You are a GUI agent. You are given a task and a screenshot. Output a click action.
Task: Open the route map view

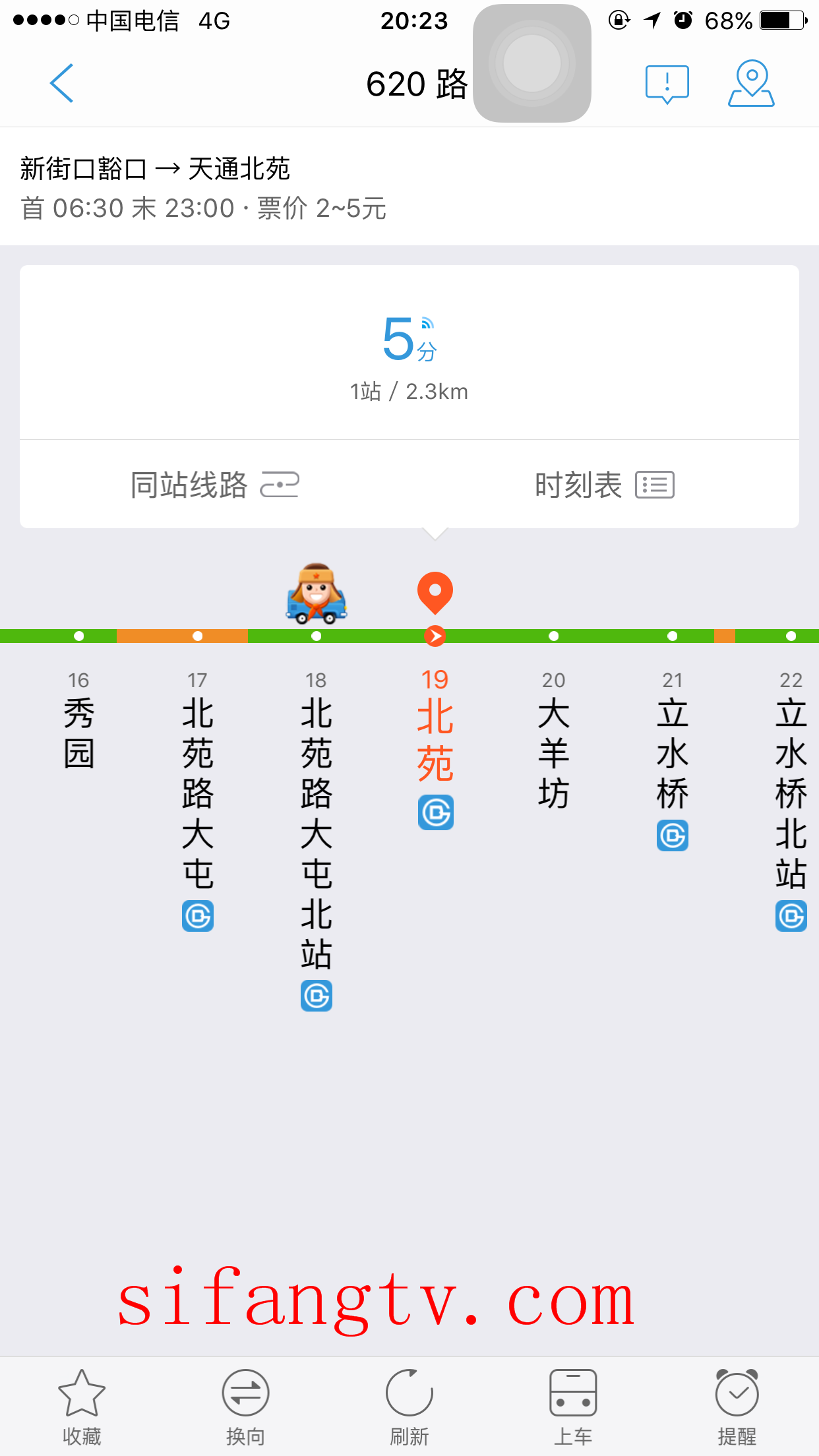(751, 84)
